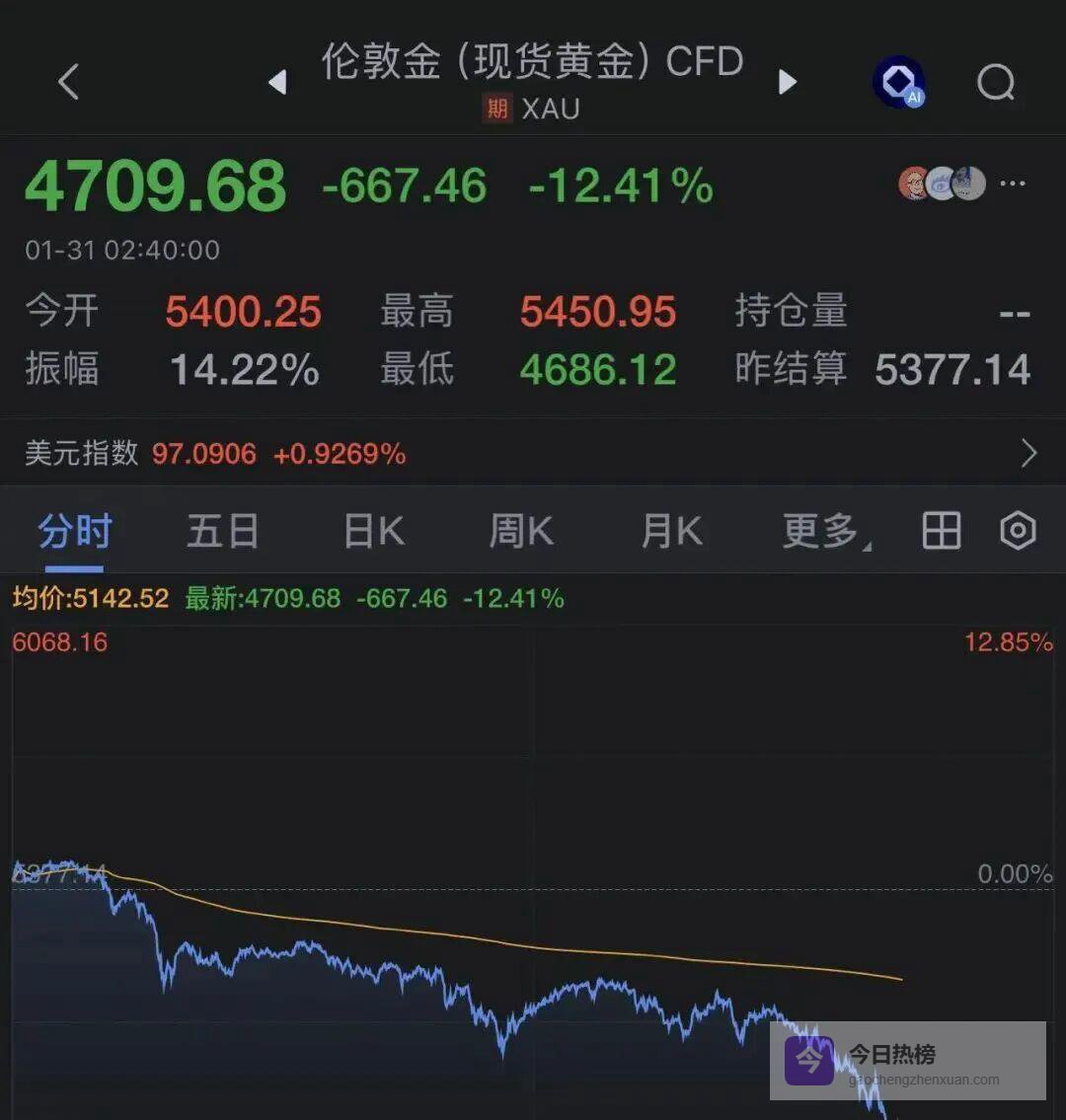This screenshot has width=1066, height=1120.
Task: Open the three-dot more options
Action: (x=1014, y=184)
